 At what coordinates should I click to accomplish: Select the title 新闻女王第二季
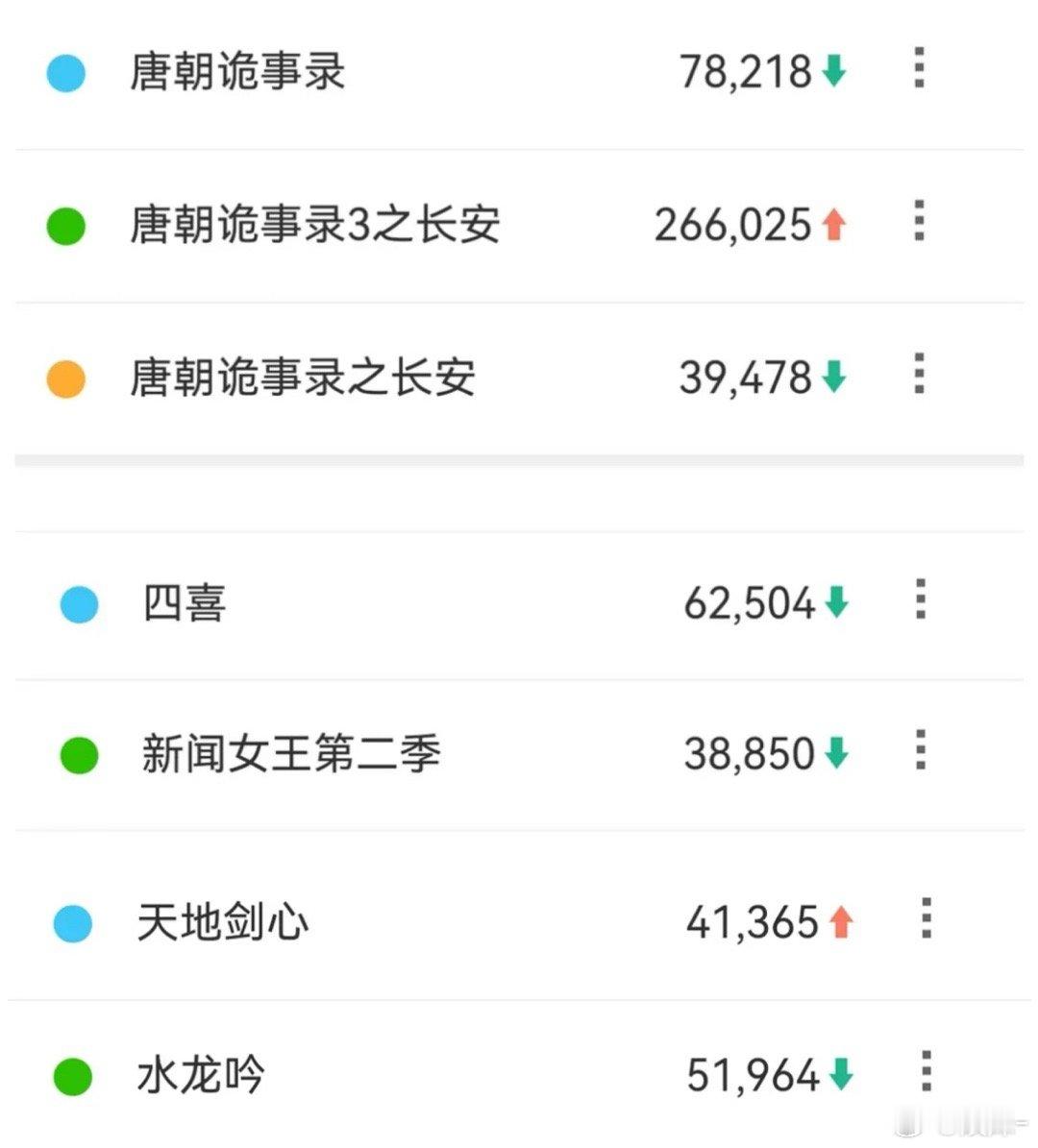pyautogui.click(x=293, y=755)
